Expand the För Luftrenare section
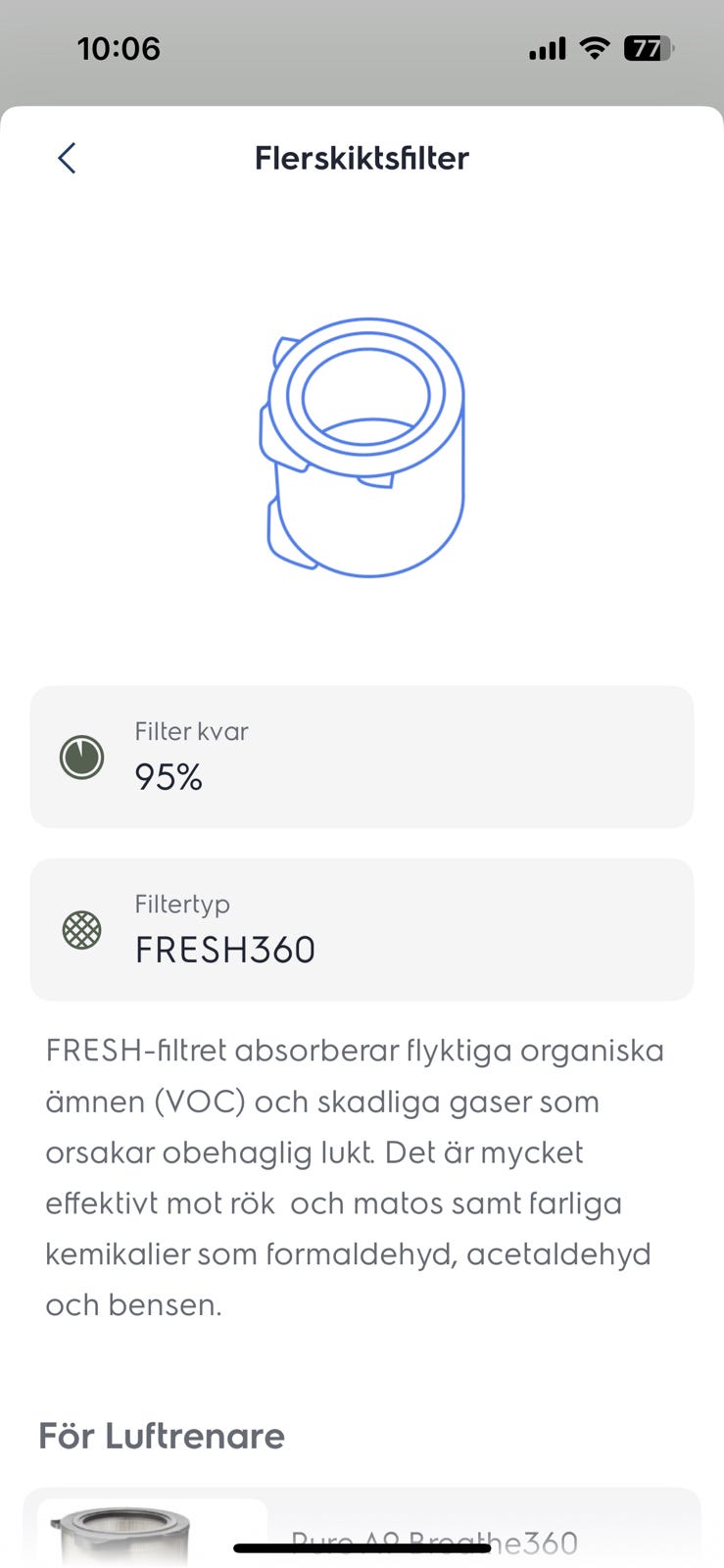This screenshot has height=1568, width=724. coord(161,1436)
